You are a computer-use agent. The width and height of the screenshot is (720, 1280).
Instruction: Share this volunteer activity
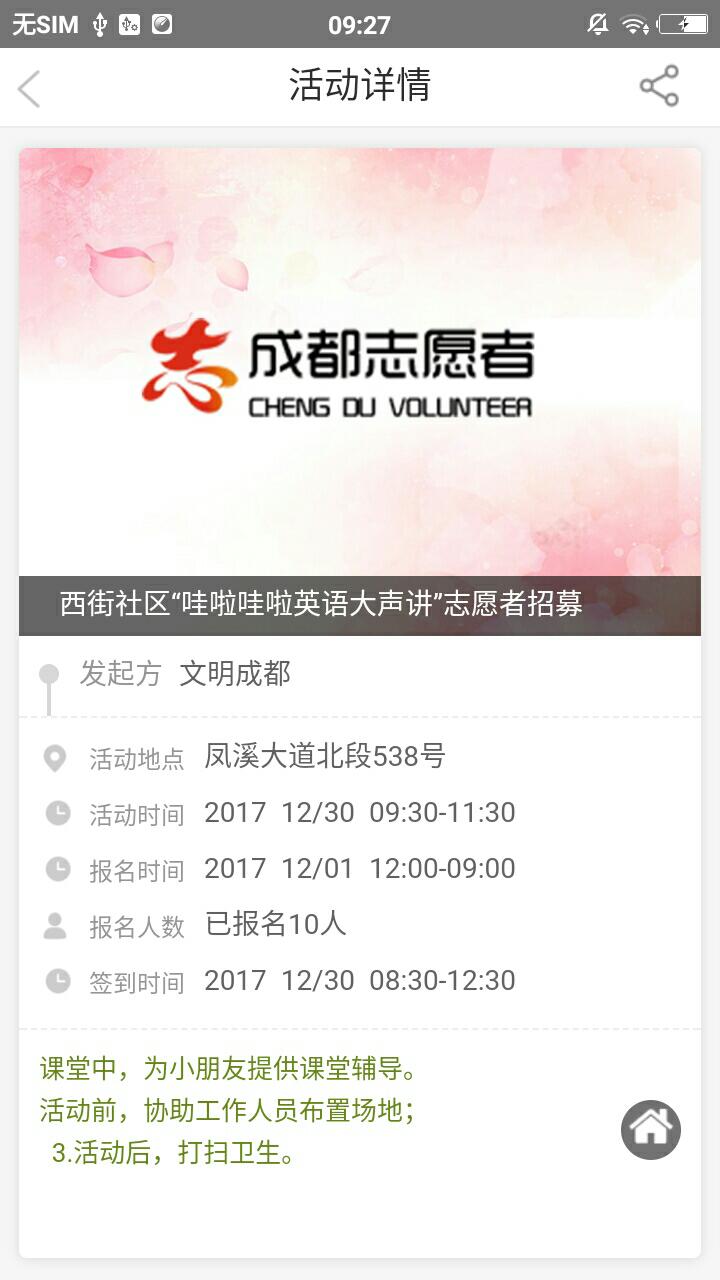click(659, 86)
